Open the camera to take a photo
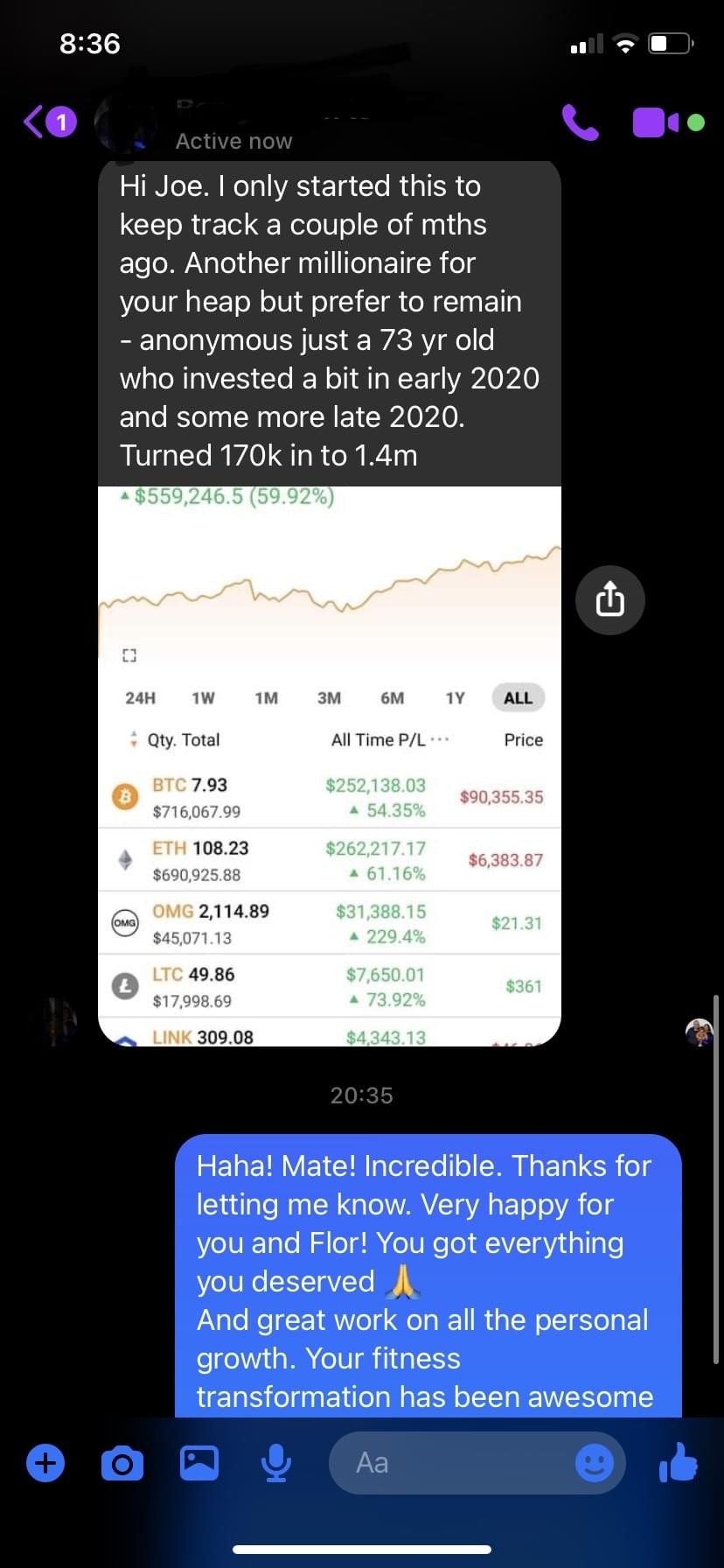Screen dimensions: 724x1568 click(122, 1462)
